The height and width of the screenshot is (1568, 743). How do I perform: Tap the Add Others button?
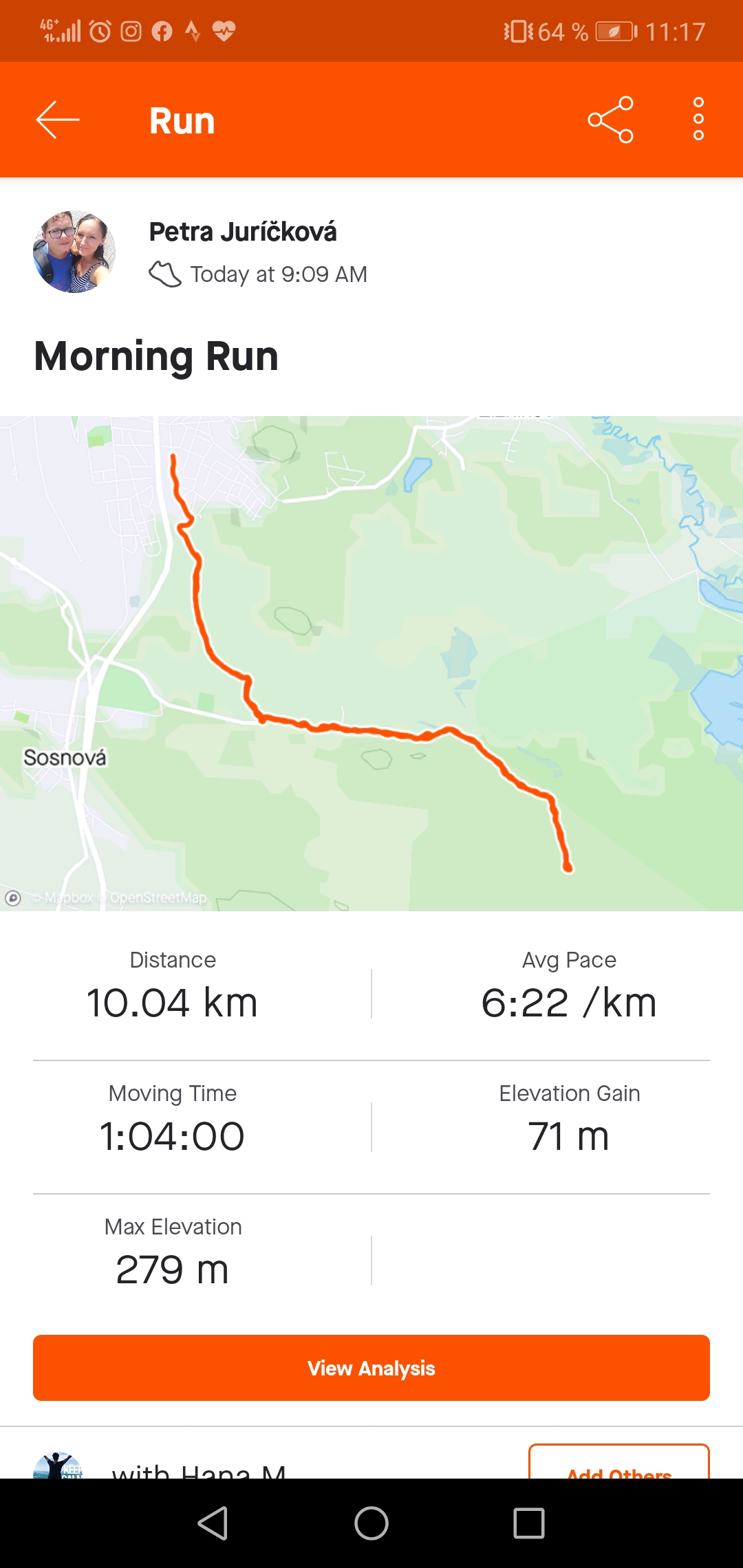click(619, 1462)
